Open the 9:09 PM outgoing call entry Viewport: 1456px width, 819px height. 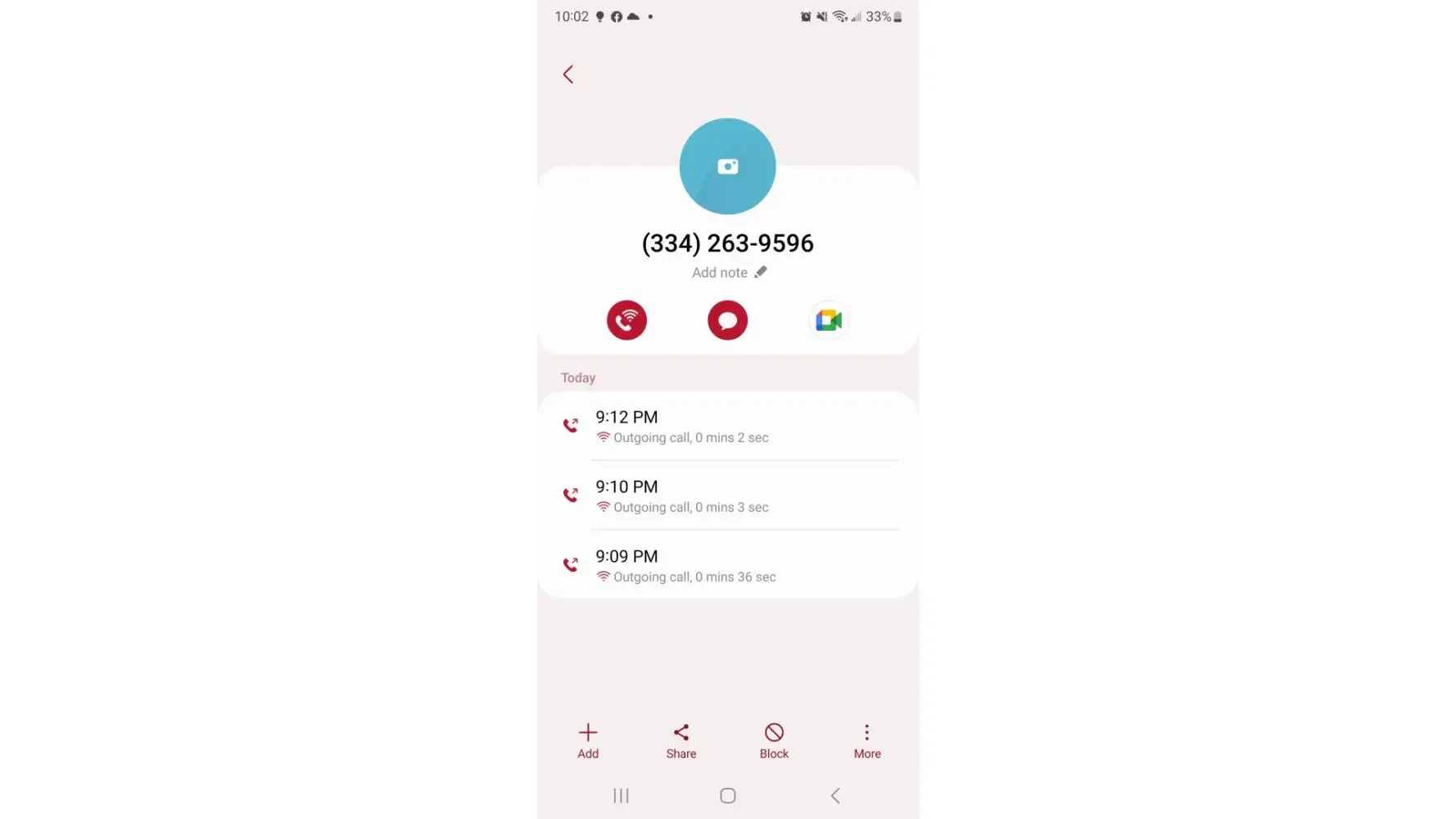(727, 566)
